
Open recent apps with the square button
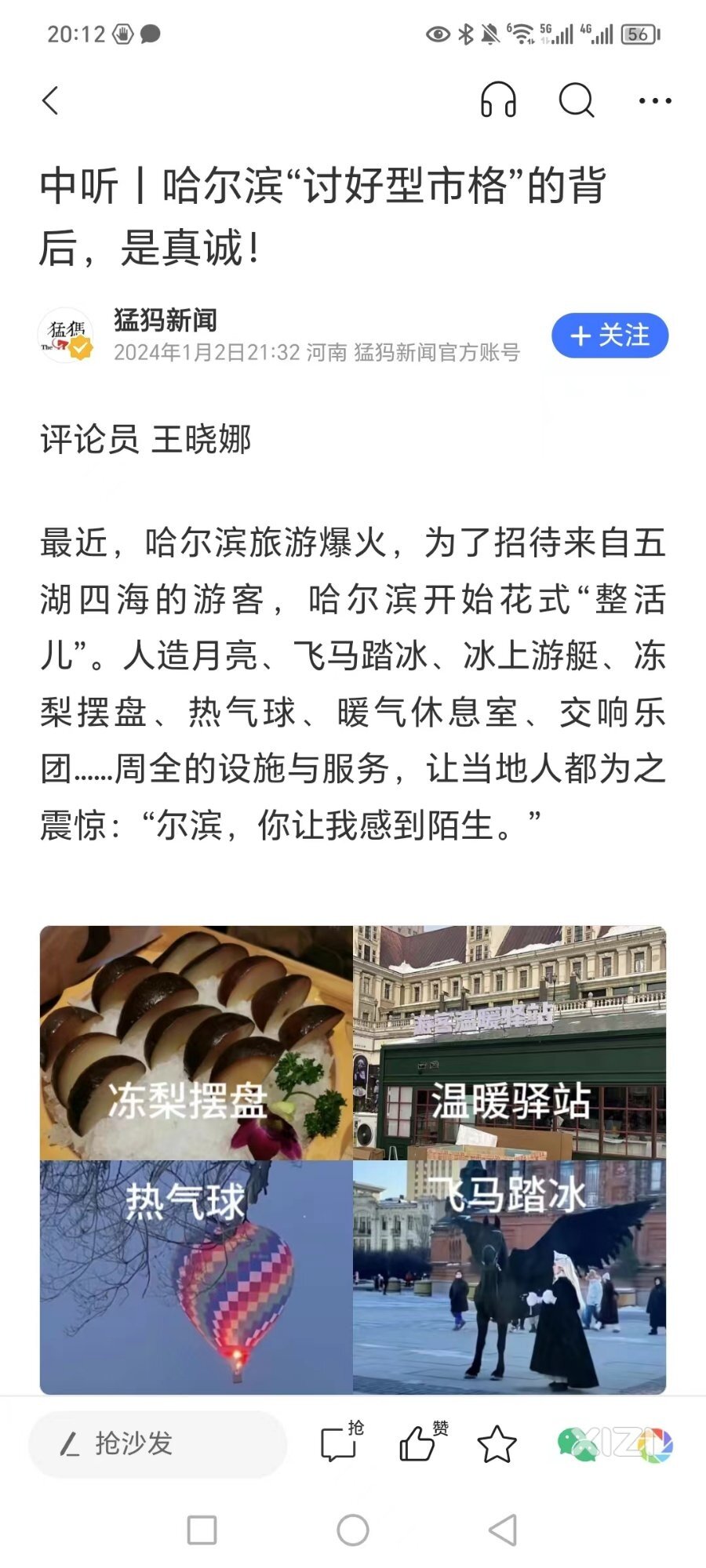click(x=202, y=1530)
